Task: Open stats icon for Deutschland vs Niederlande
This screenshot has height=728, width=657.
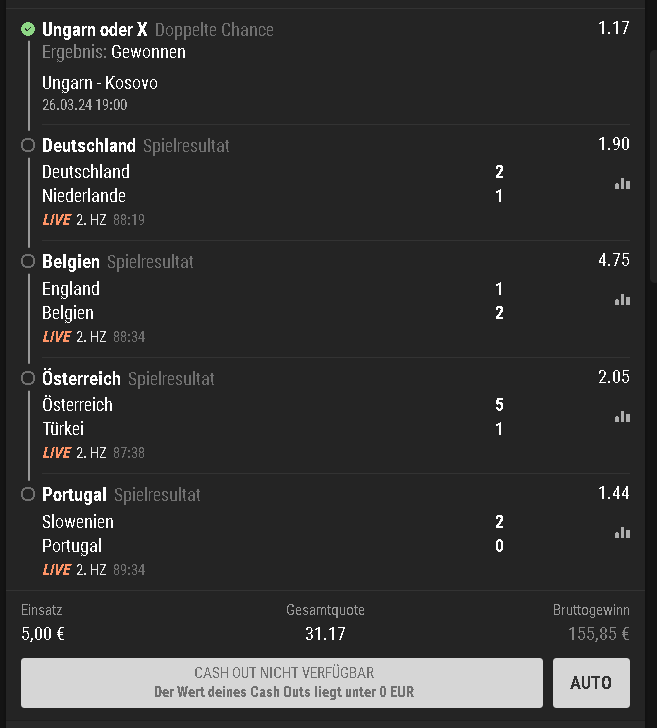Action: pos(622,183)
